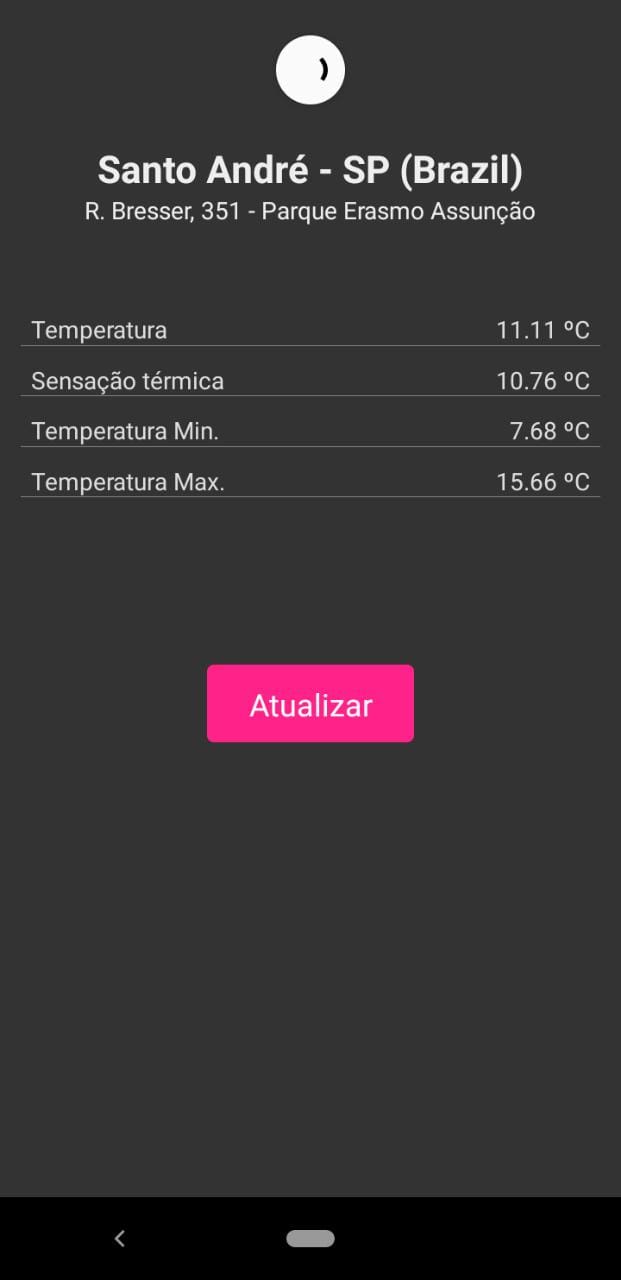
Task: Tap the Atualizar button
Action: [310, 704]
